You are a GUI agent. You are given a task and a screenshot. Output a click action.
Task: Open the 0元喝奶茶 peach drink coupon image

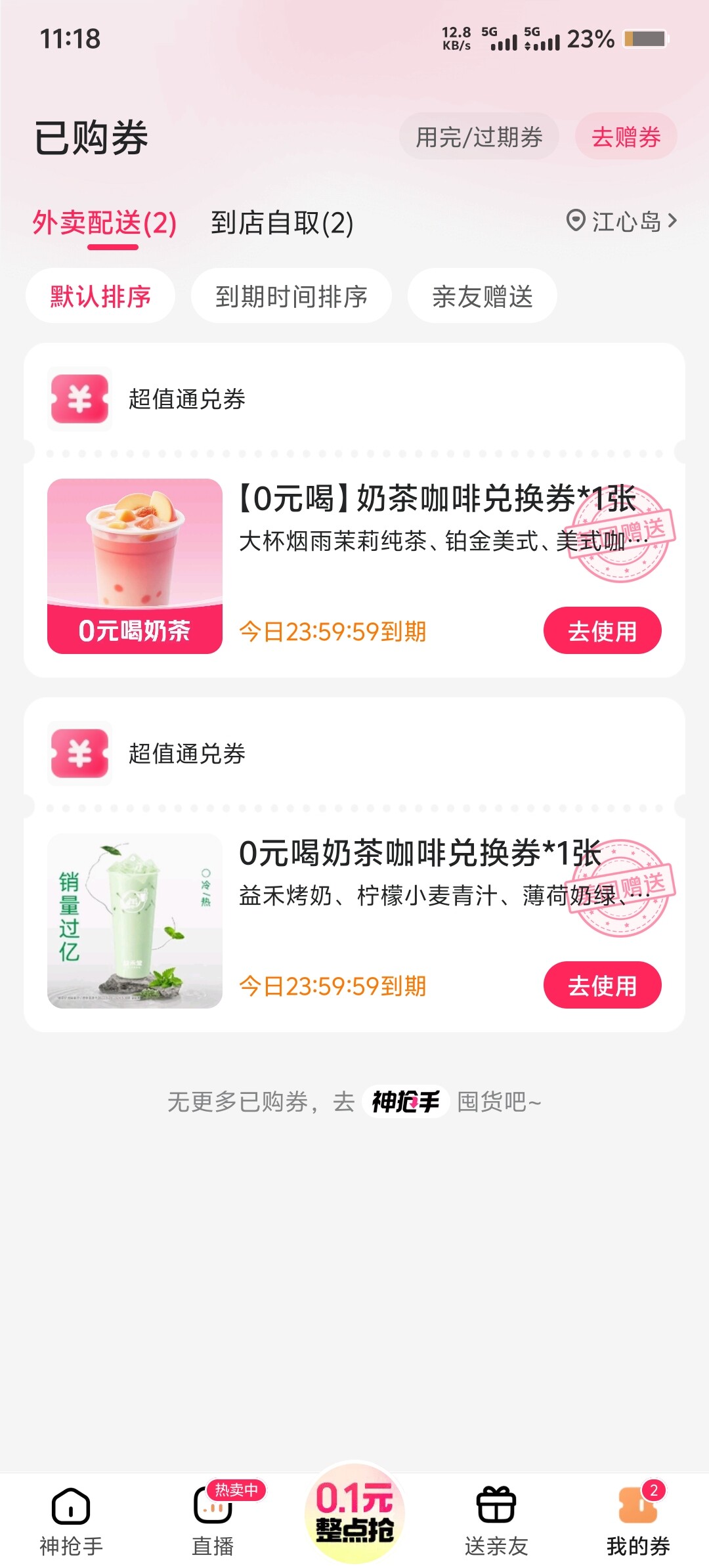click(x=135, y=565)
